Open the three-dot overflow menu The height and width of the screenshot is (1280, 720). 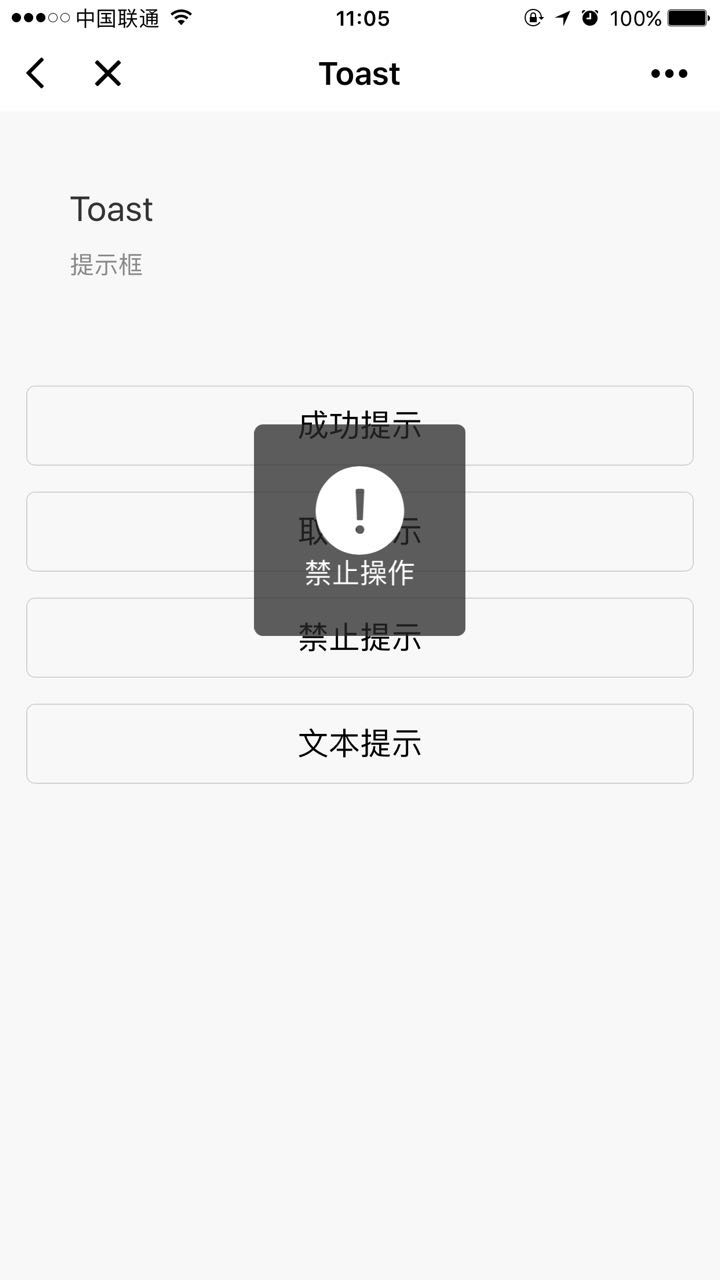(x=668, y=73)
